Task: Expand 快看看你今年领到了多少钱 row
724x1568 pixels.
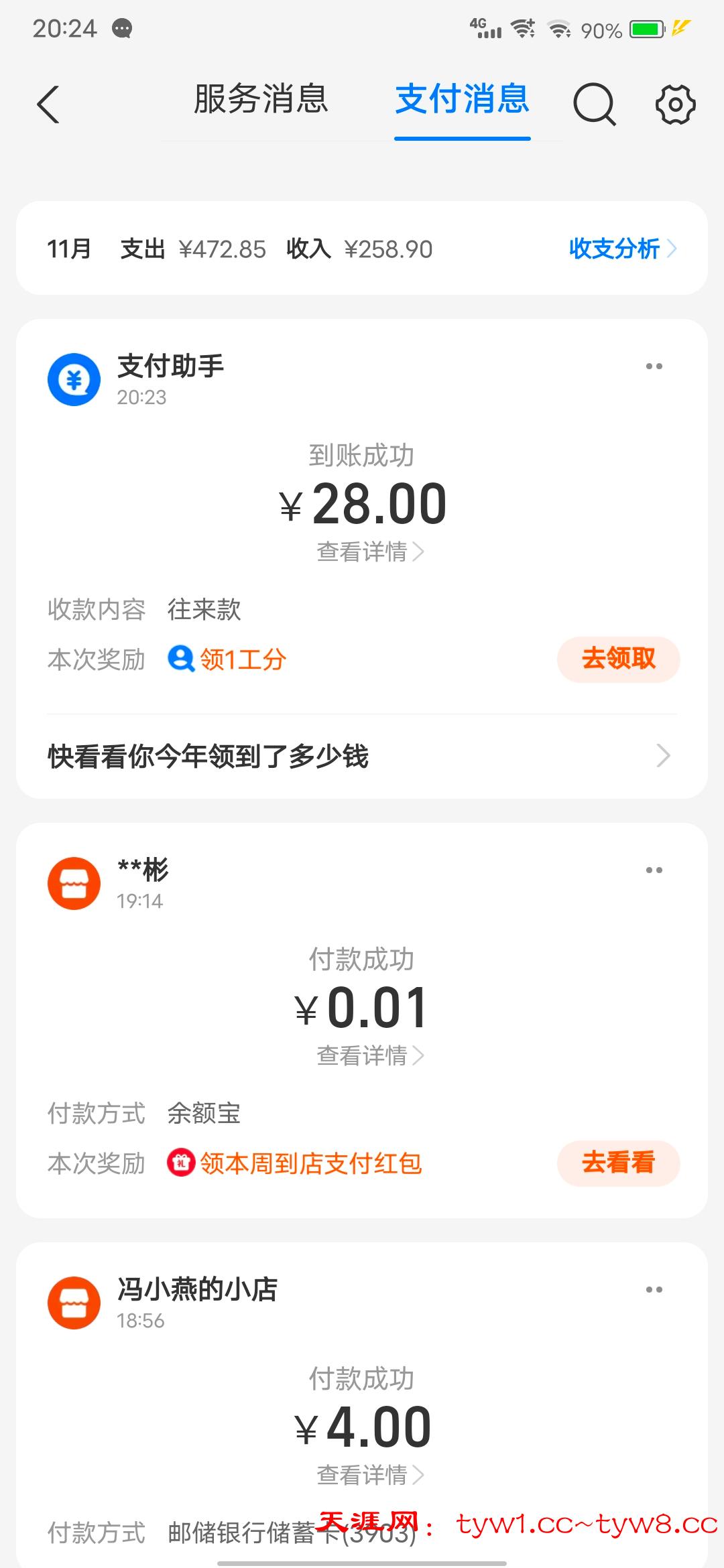Action: 362,756
